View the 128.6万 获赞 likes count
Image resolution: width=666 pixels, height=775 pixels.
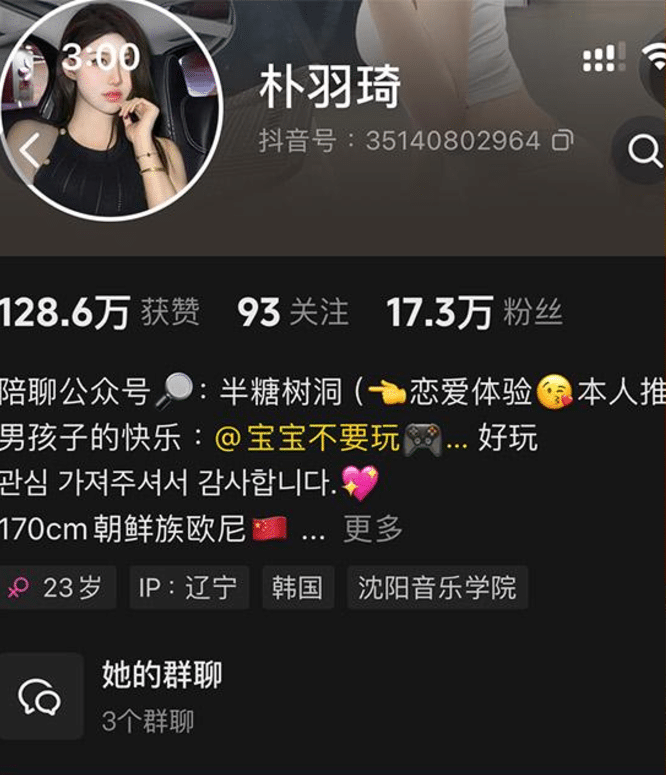pyautogui.click(x=98, y=313)
